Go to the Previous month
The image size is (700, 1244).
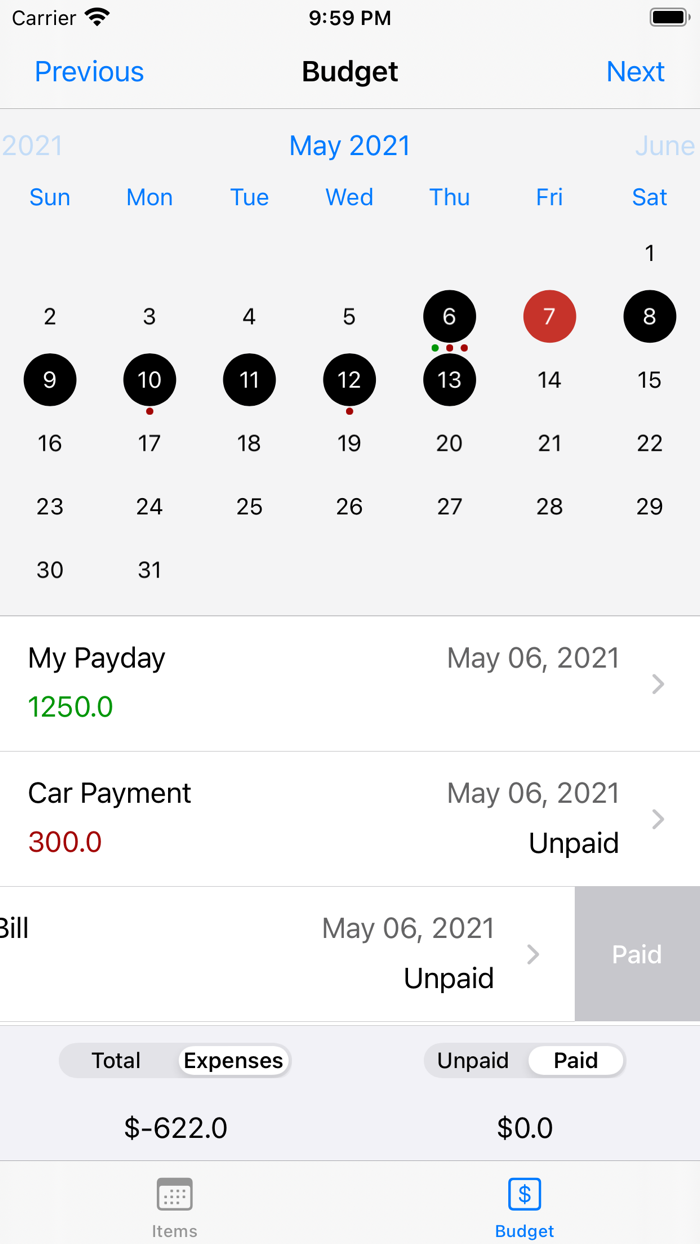(89, 72)
